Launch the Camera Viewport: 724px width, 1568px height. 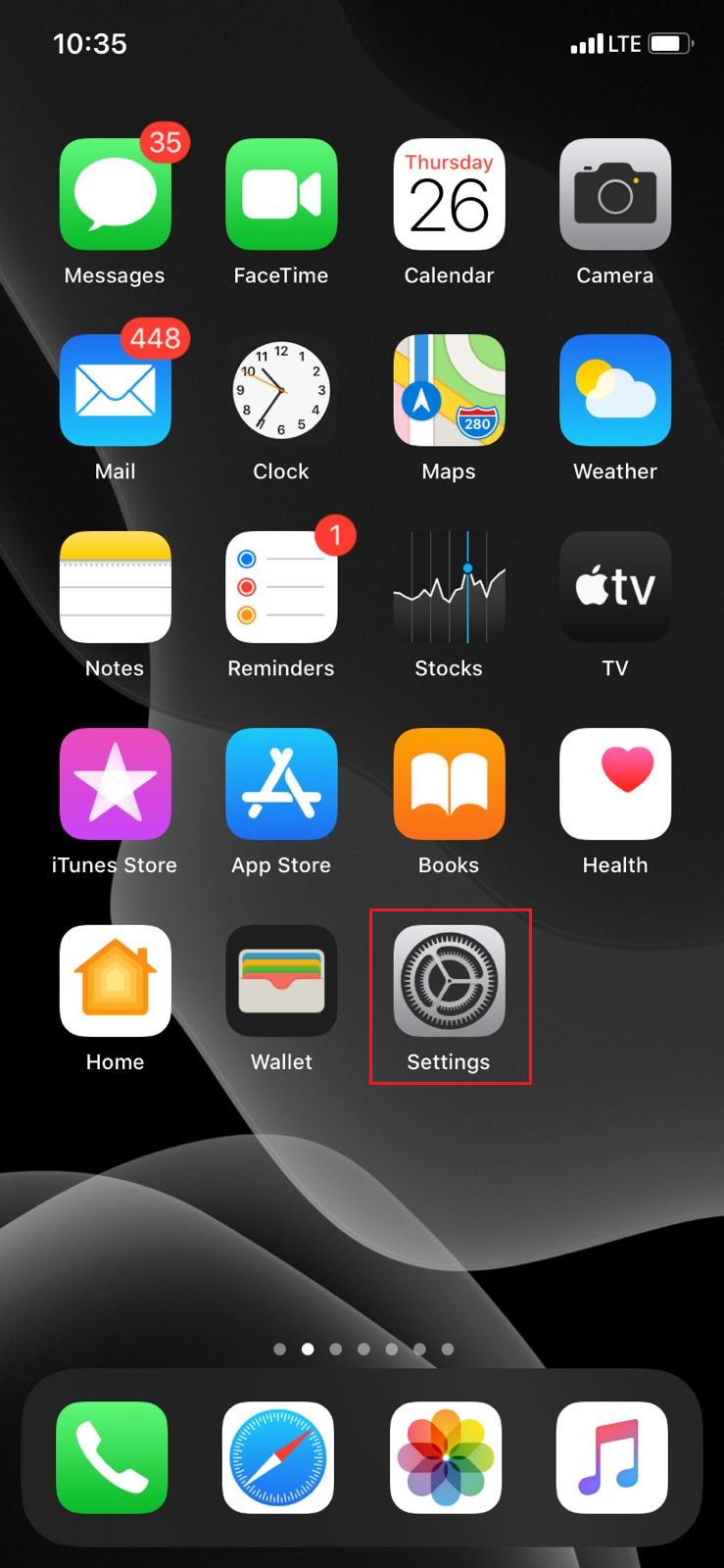(x=614, y=194)
